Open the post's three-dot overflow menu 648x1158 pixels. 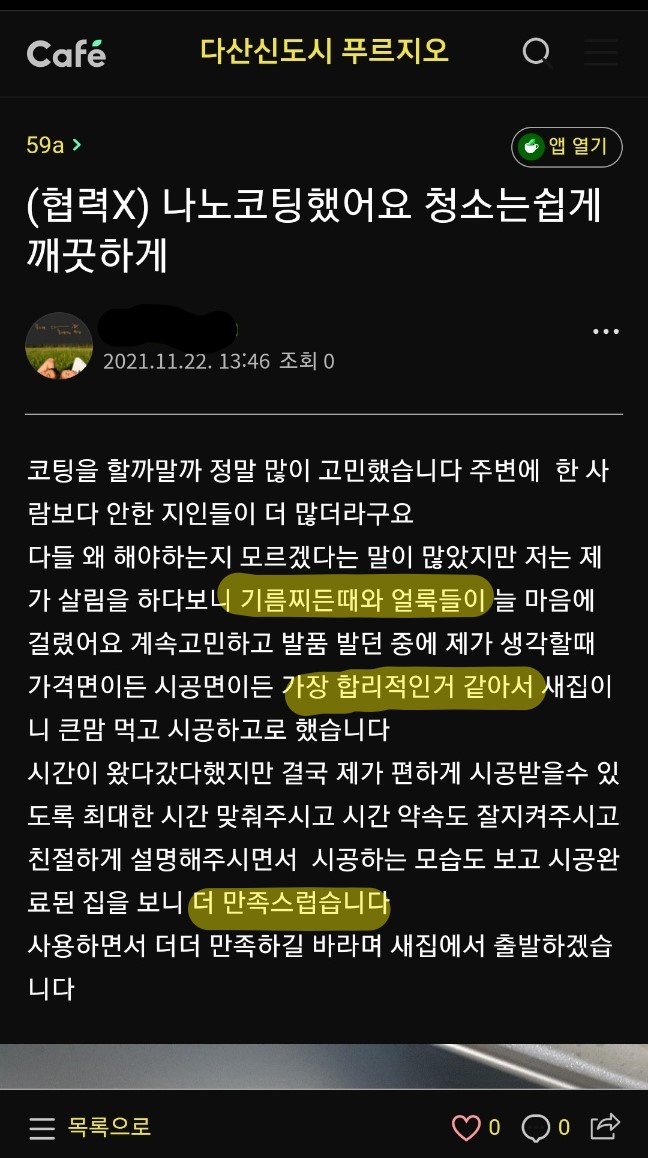coord(606,332)
